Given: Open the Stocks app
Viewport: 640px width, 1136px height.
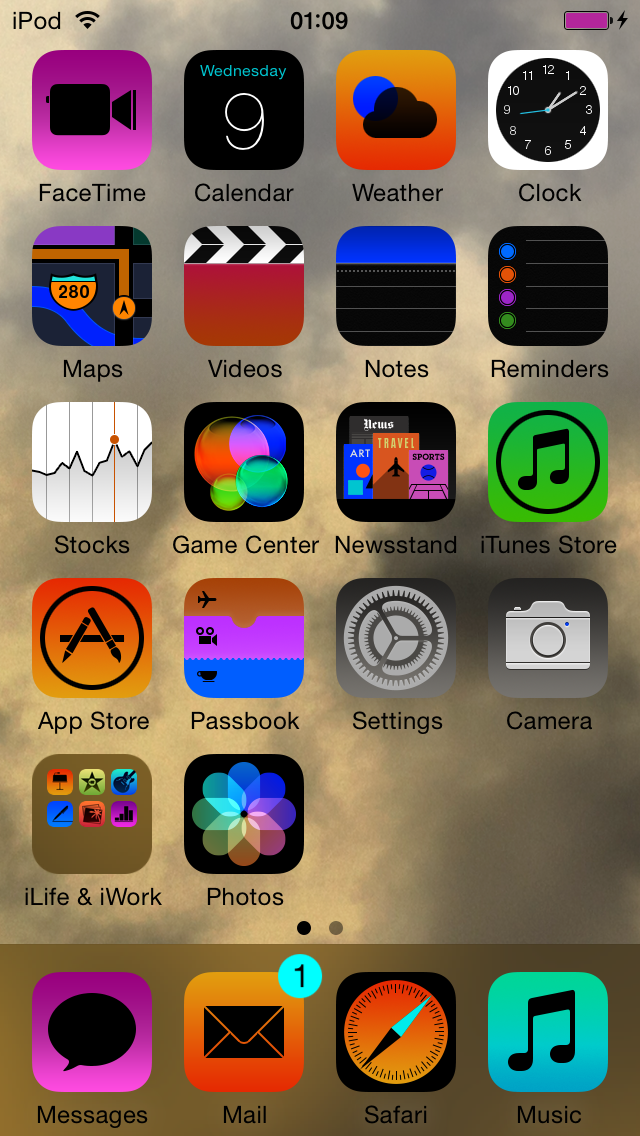Looking at the screenshot, I should tap(92, 462).
